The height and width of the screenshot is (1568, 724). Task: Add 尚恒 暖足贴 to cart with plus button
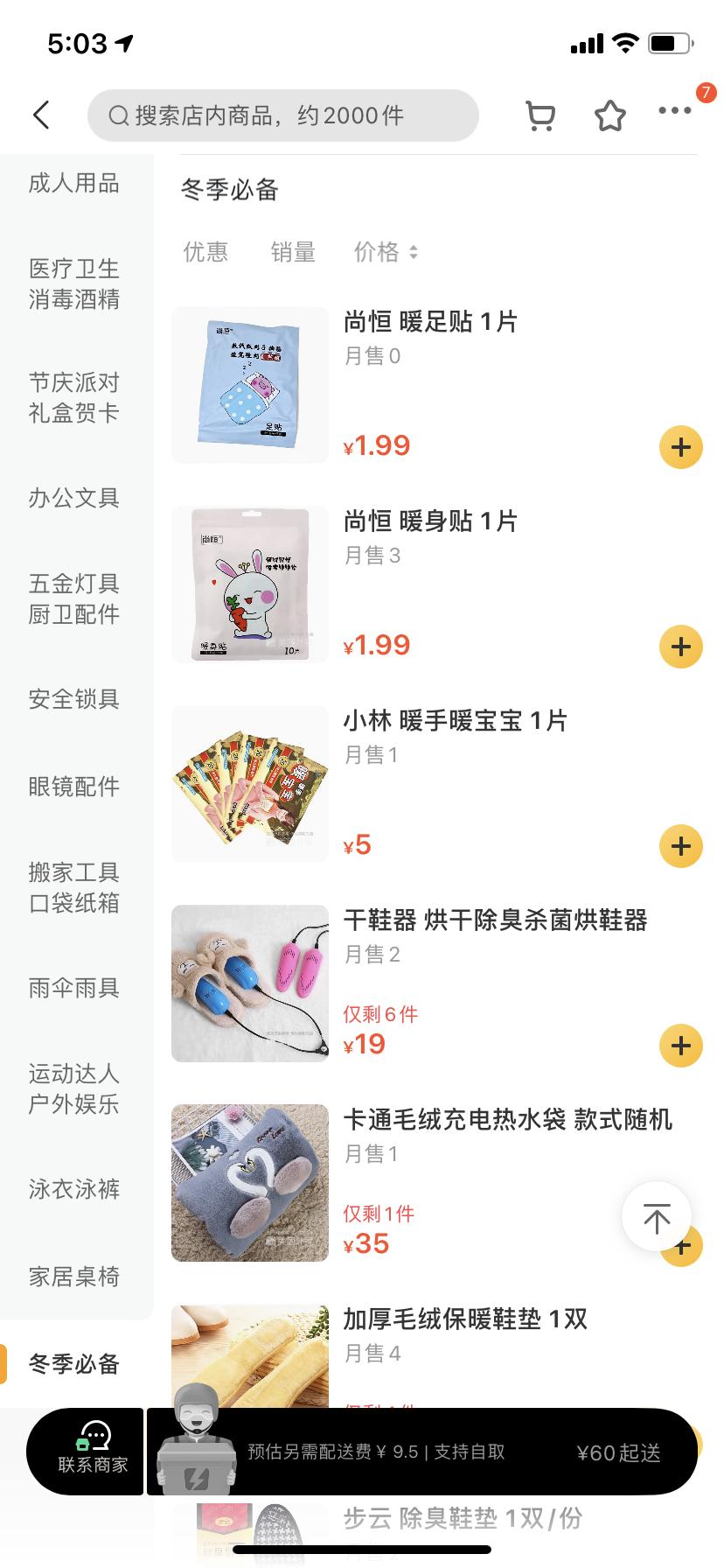click(680, 447)
